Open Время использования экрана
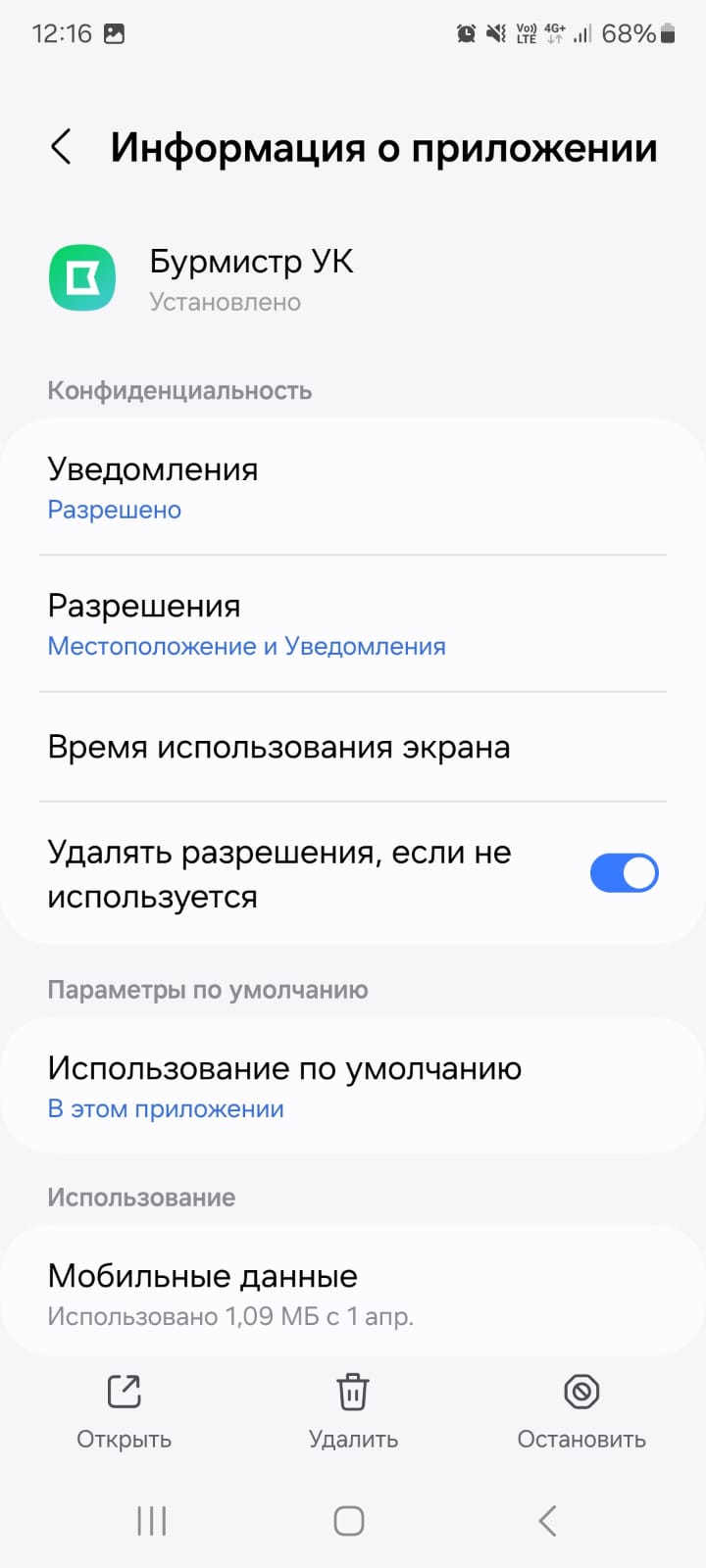 coord(353,747)
